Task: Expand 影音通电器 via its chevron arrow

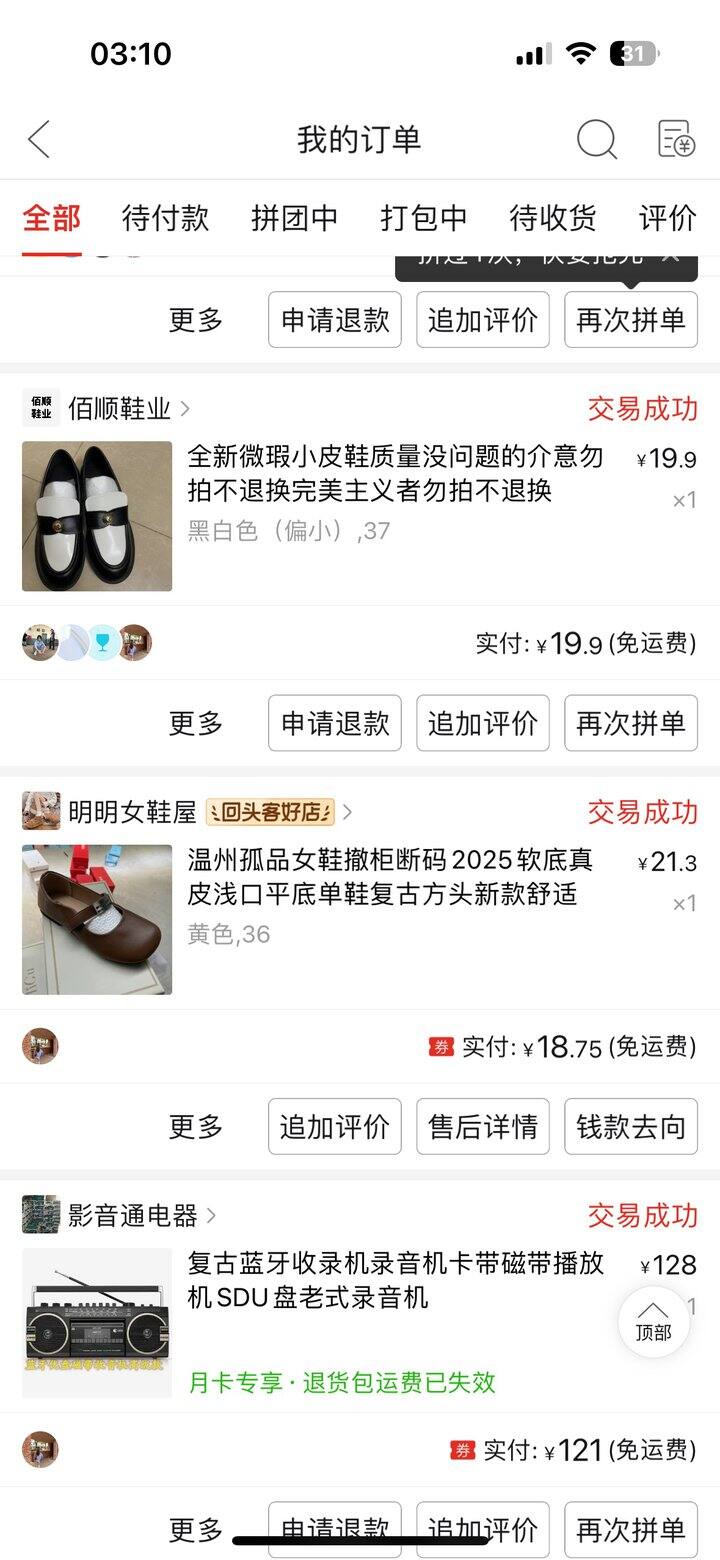Action: [x=211, y=1216]
